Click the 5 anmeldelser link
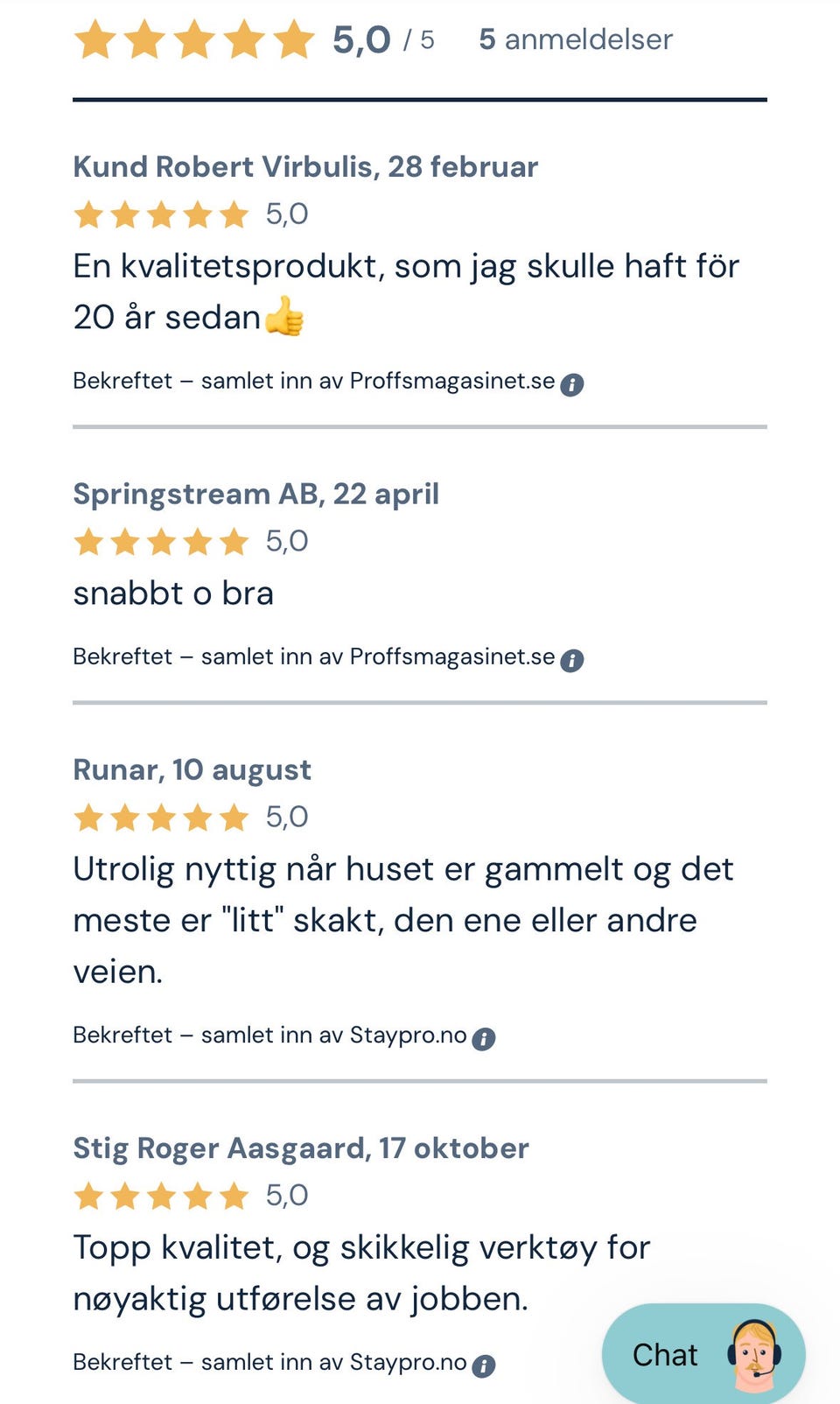This screenshot has height=1404, width=840. pos(574,39)
